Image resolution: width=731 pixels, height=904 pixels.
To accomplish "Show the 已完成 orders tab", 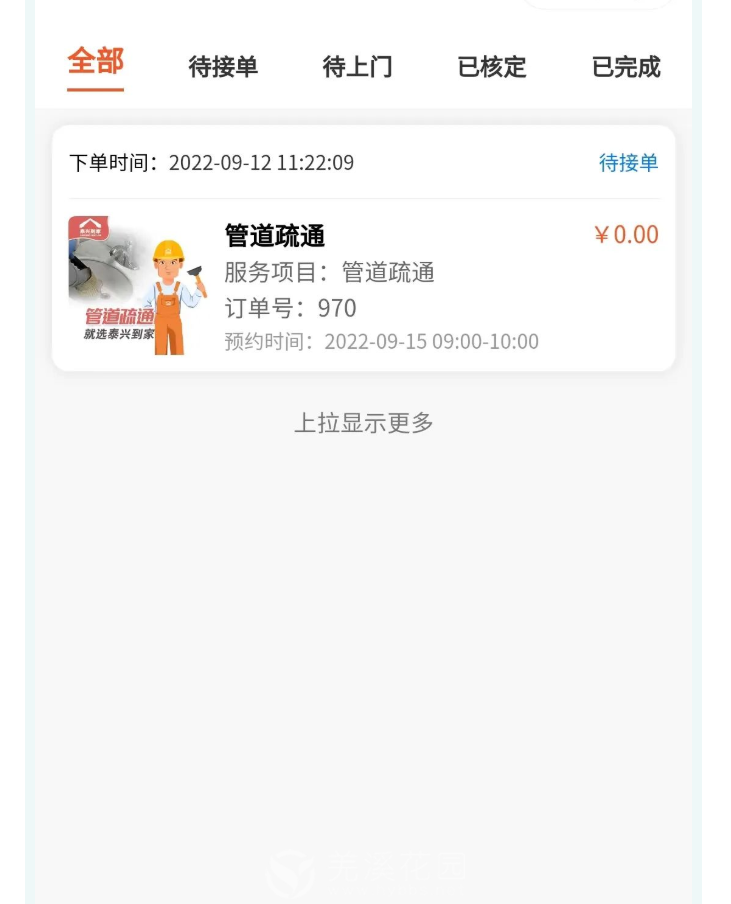I will (x=626, y=67).
